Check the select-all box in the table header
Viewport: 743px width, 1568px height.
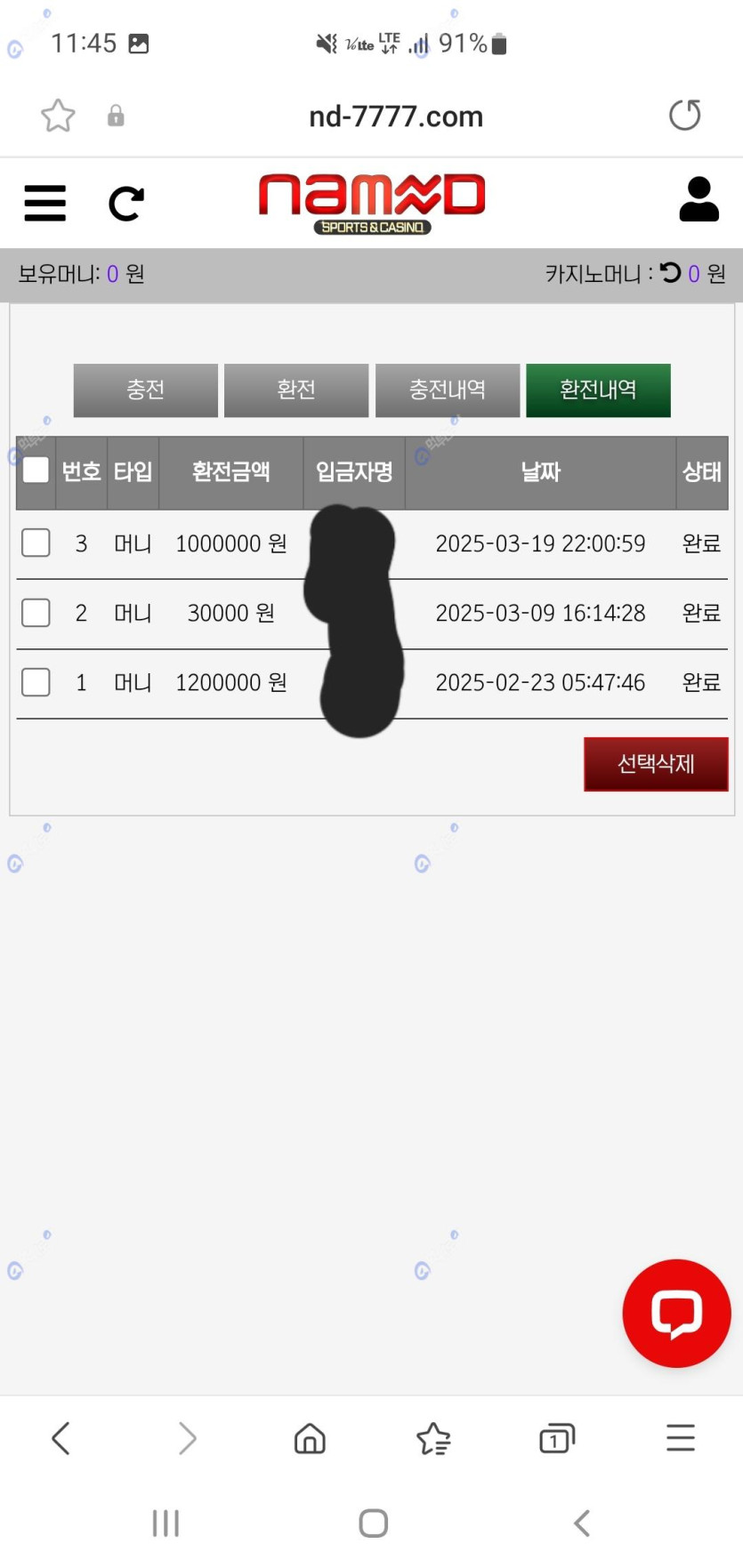pos(36,470)
